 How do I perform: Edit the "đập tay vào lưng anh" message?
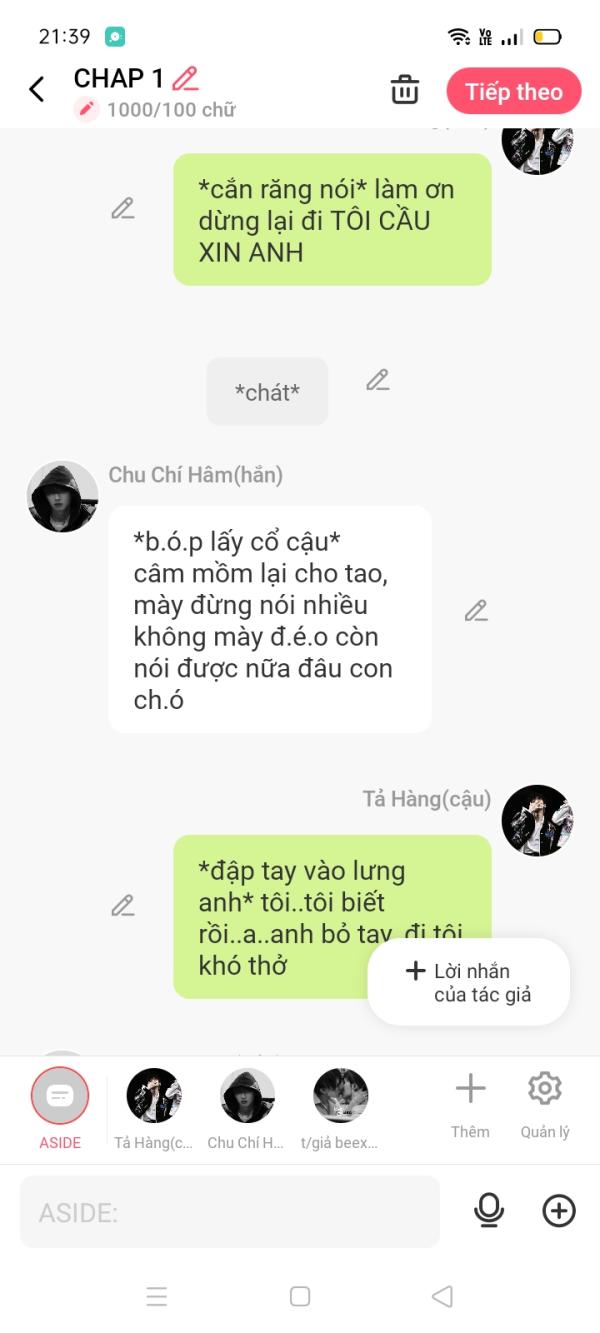coord(123,906)
